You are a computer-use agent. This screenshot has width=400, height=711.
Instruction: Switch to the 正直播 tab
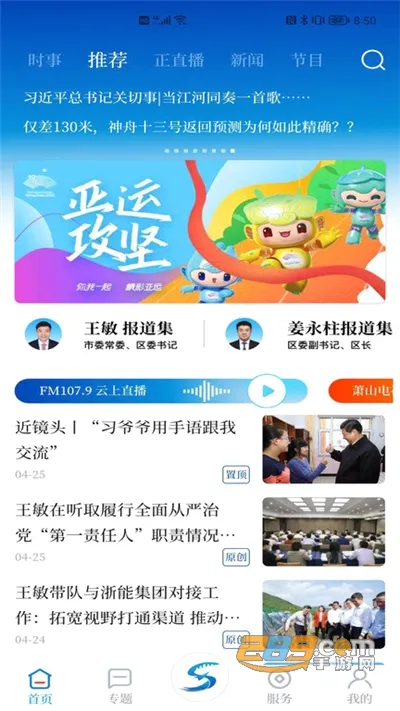click(x=179, y=60)
